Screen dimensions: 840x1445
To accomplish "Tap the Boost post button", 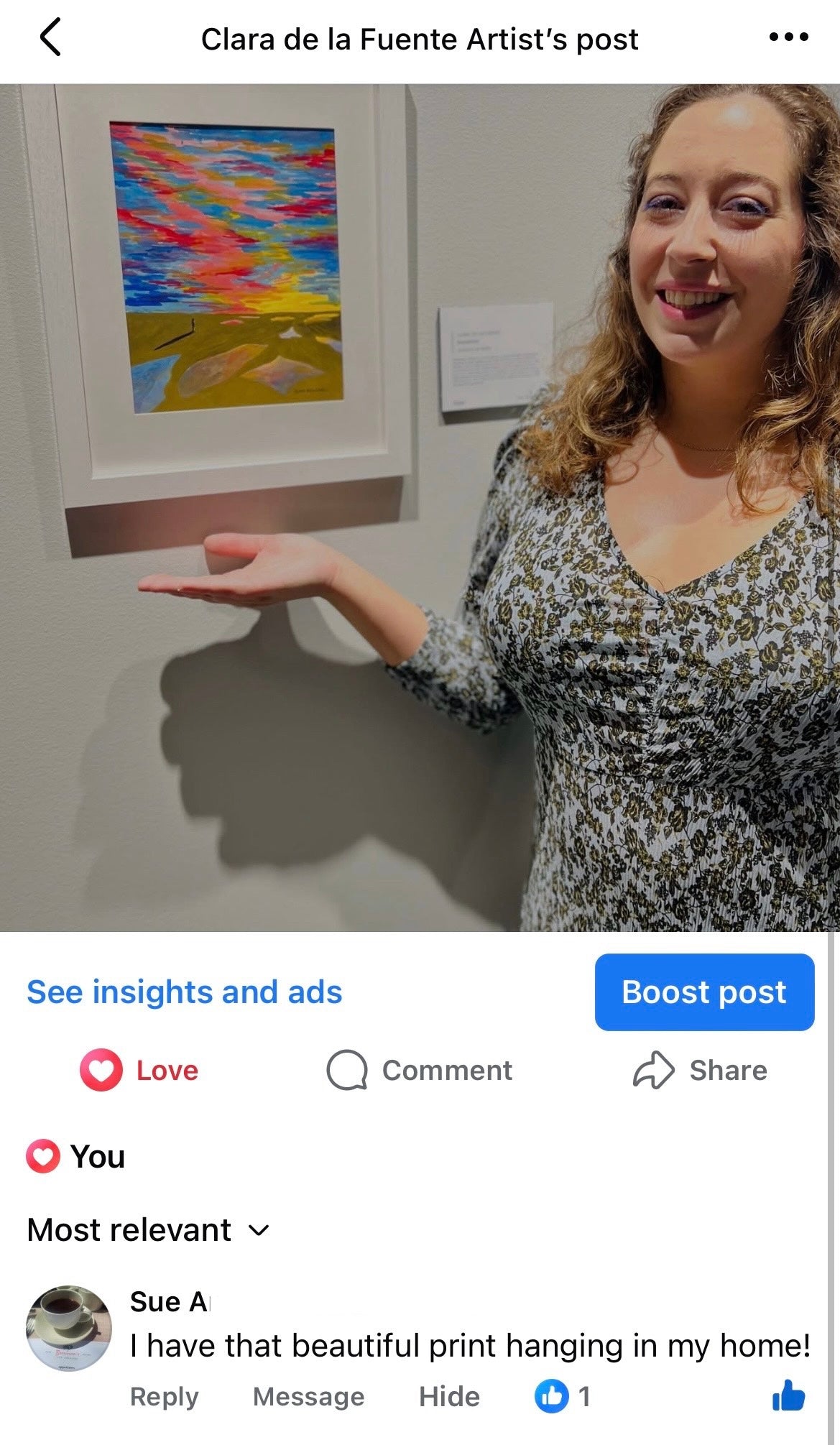I will point(704,992).
